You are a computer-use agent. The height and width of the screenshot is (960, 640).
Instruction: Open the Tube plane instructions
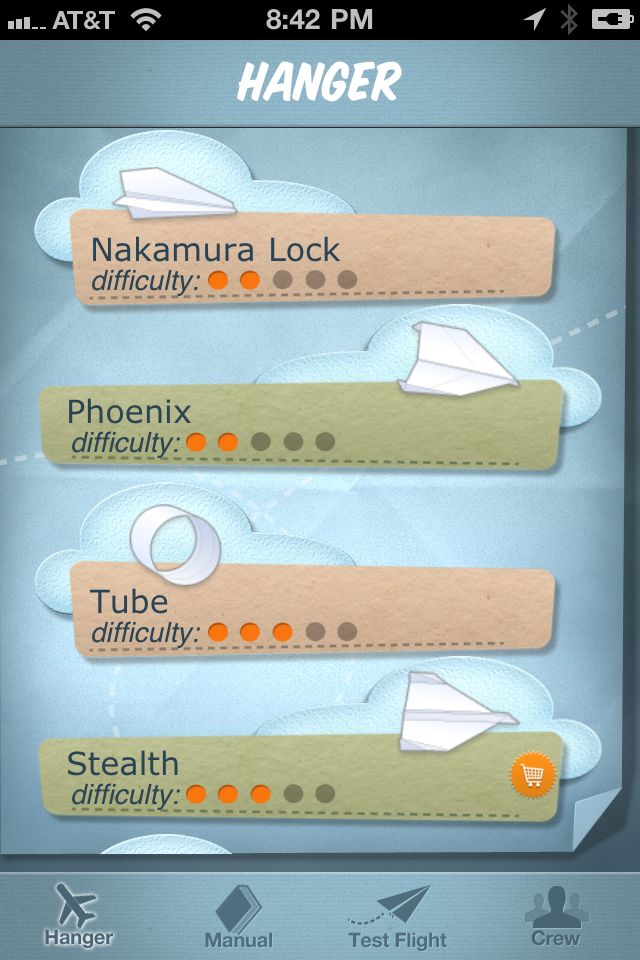pos(312,612)
